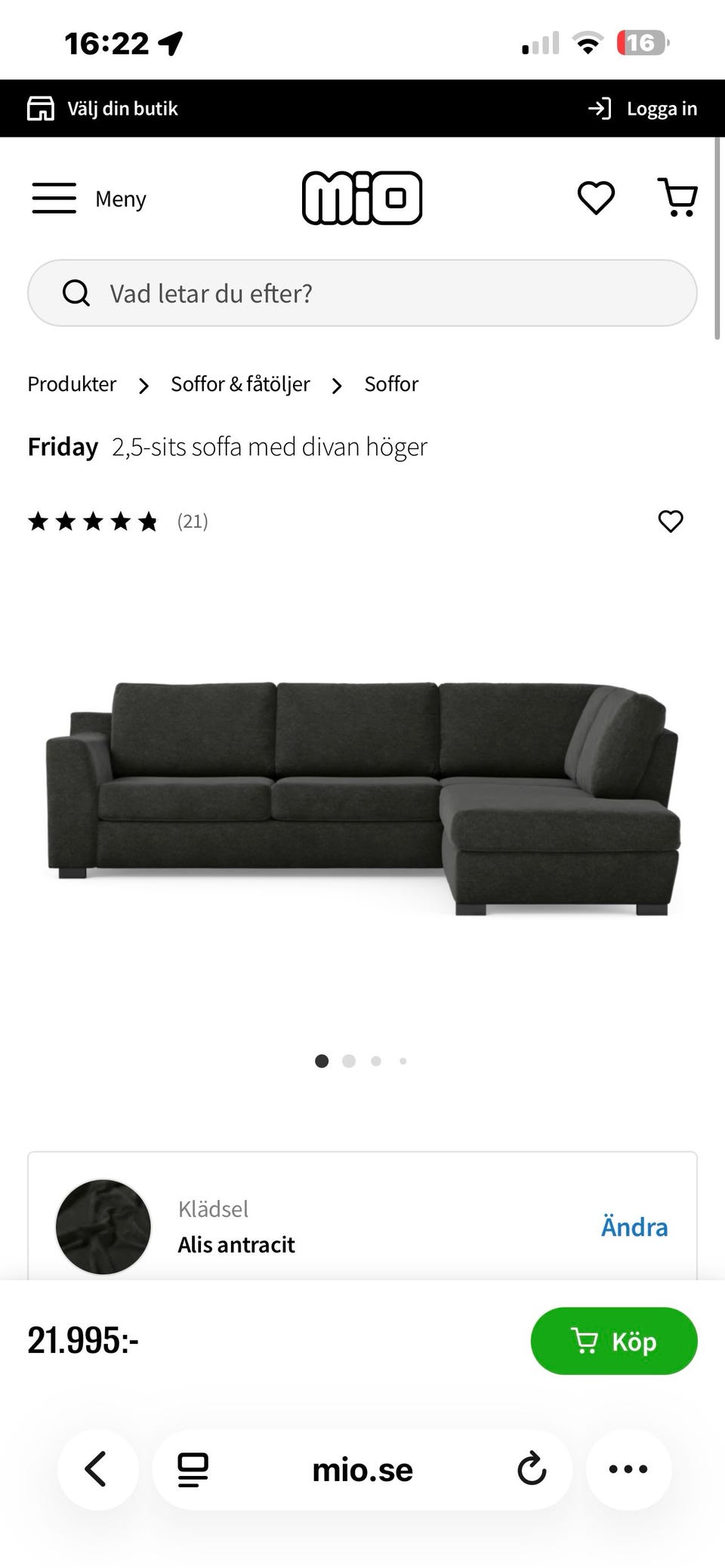725x1568 pixels.
Task: Open the Meny hamburger icon
Action: coord(54,198)
